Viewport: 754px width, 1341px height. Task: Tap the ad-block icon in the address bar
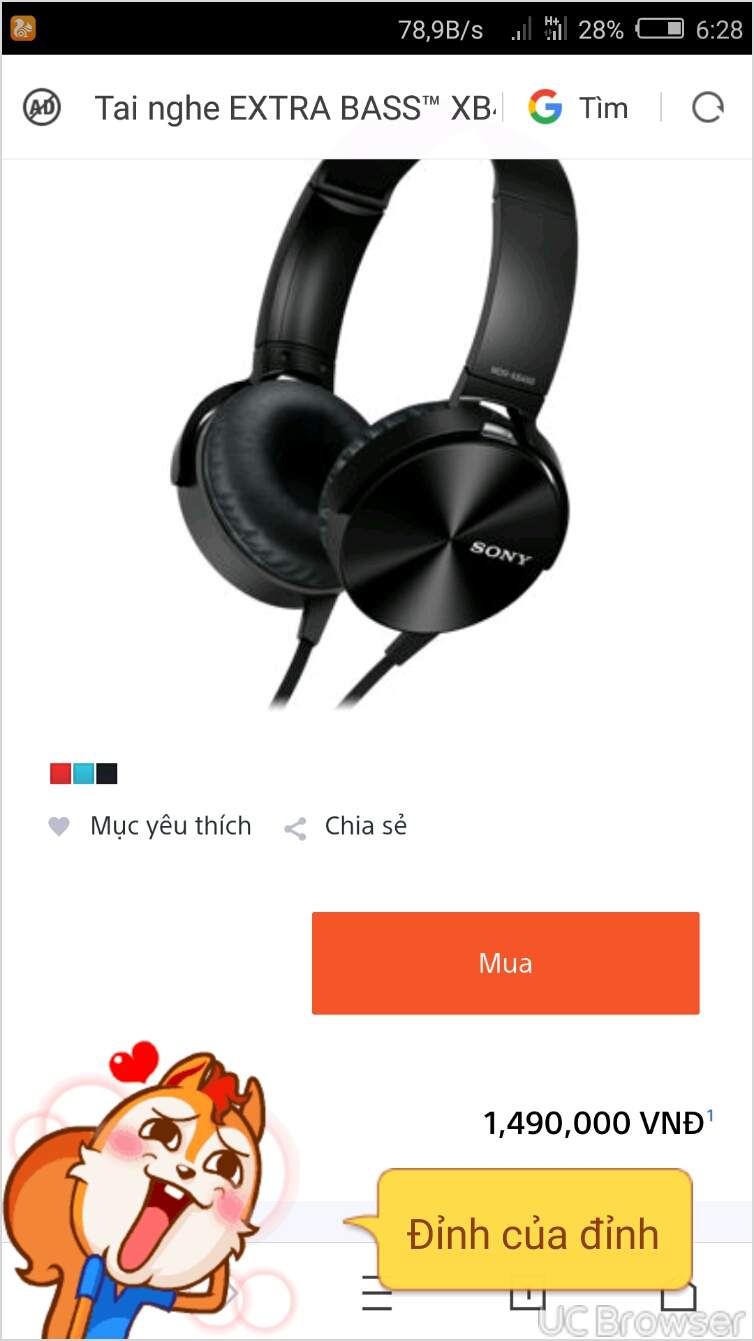(42, 107)
